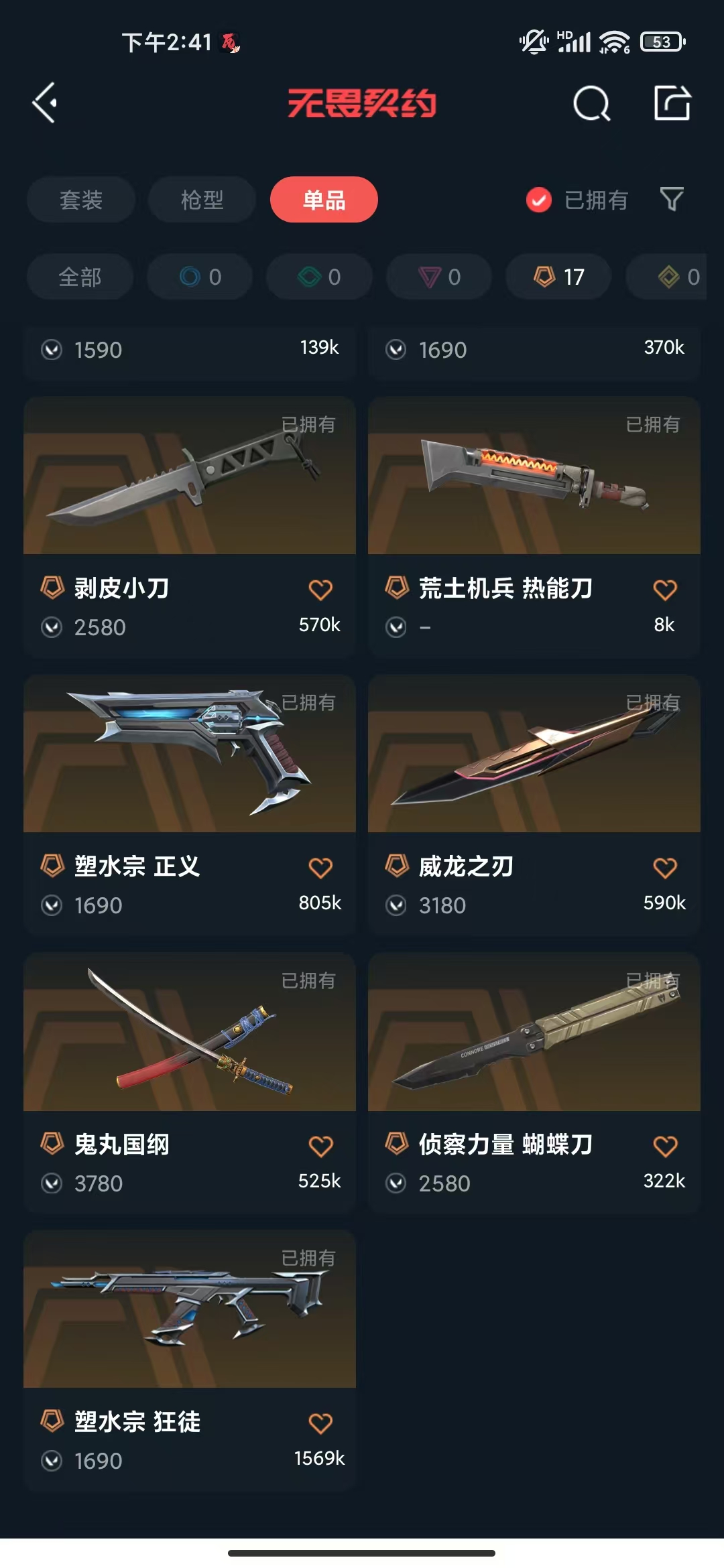Open the 鬼丸国纲 katana card
The width and height of the screenshot is (724, 1568).
[x=190, y=1083]
